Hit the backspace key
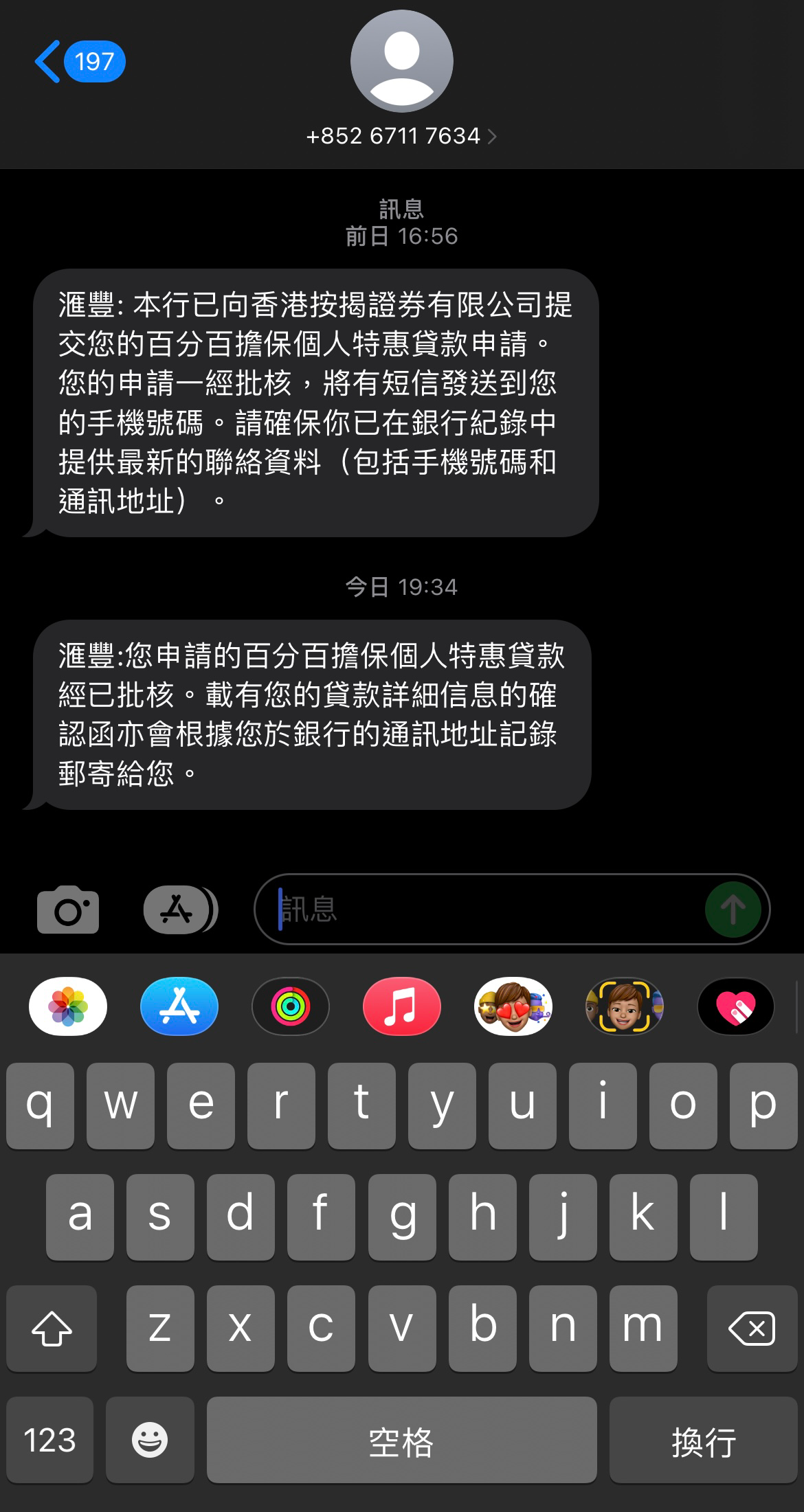Image resolution: width=804 pixels, height=1512 pixels. pos(752,1328)
